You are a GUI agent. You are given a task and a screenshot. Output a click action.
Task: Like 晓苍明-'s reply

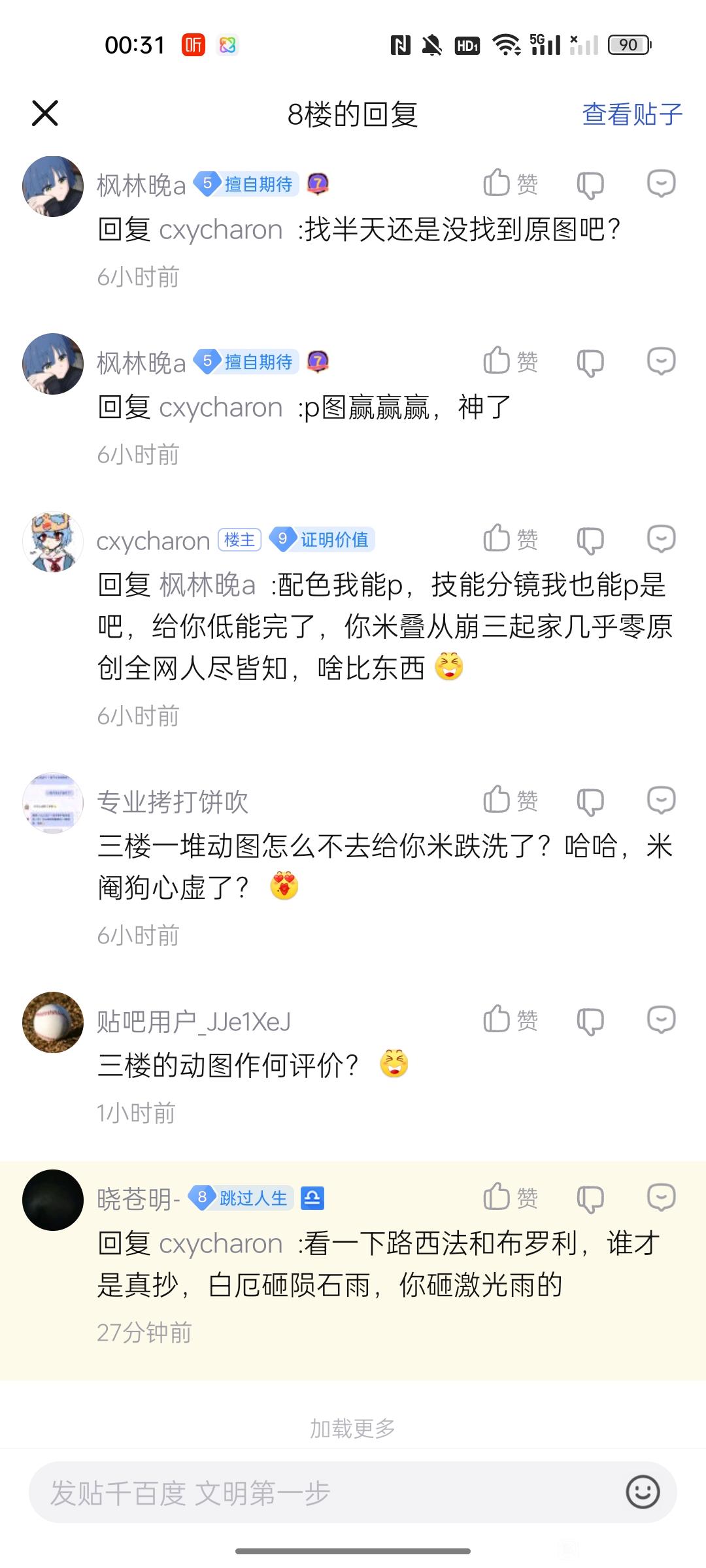[x=510, y=1198]
